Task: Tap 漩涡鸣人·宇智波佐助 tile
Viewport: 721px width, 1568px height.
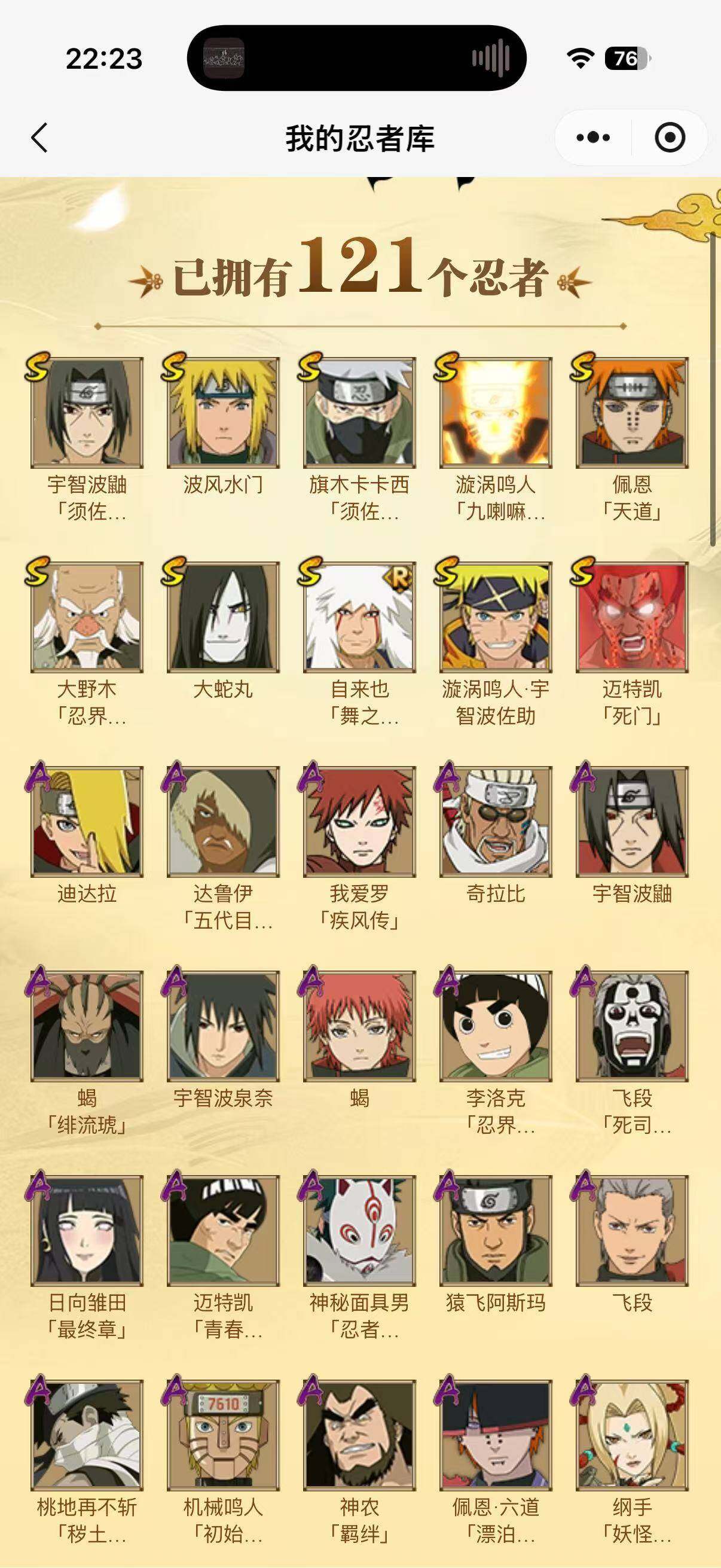Action: point(495,617)
